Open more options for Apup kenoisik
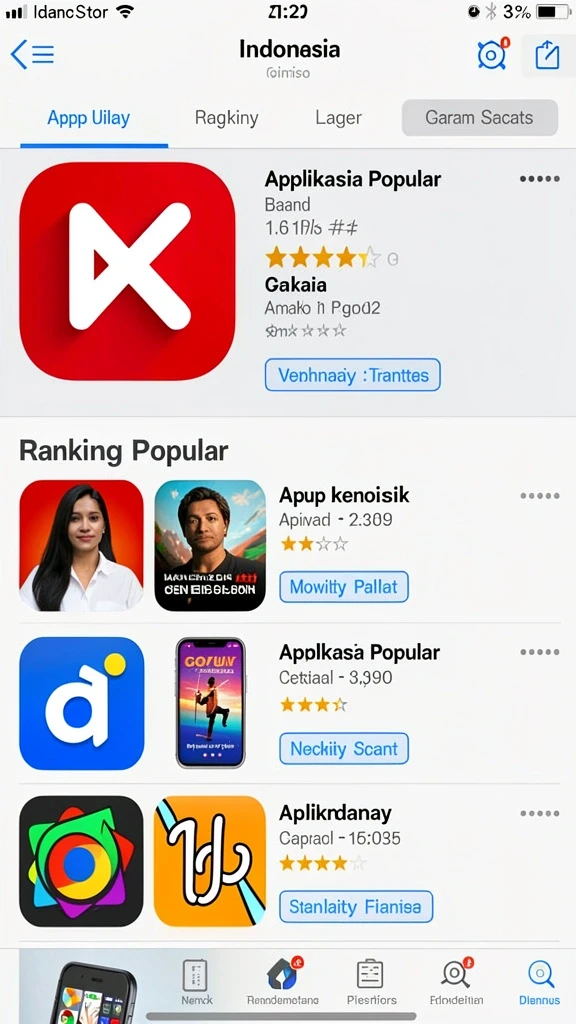Image resolution: width=576 pixels, height=1024 pixels. point(539,496)
